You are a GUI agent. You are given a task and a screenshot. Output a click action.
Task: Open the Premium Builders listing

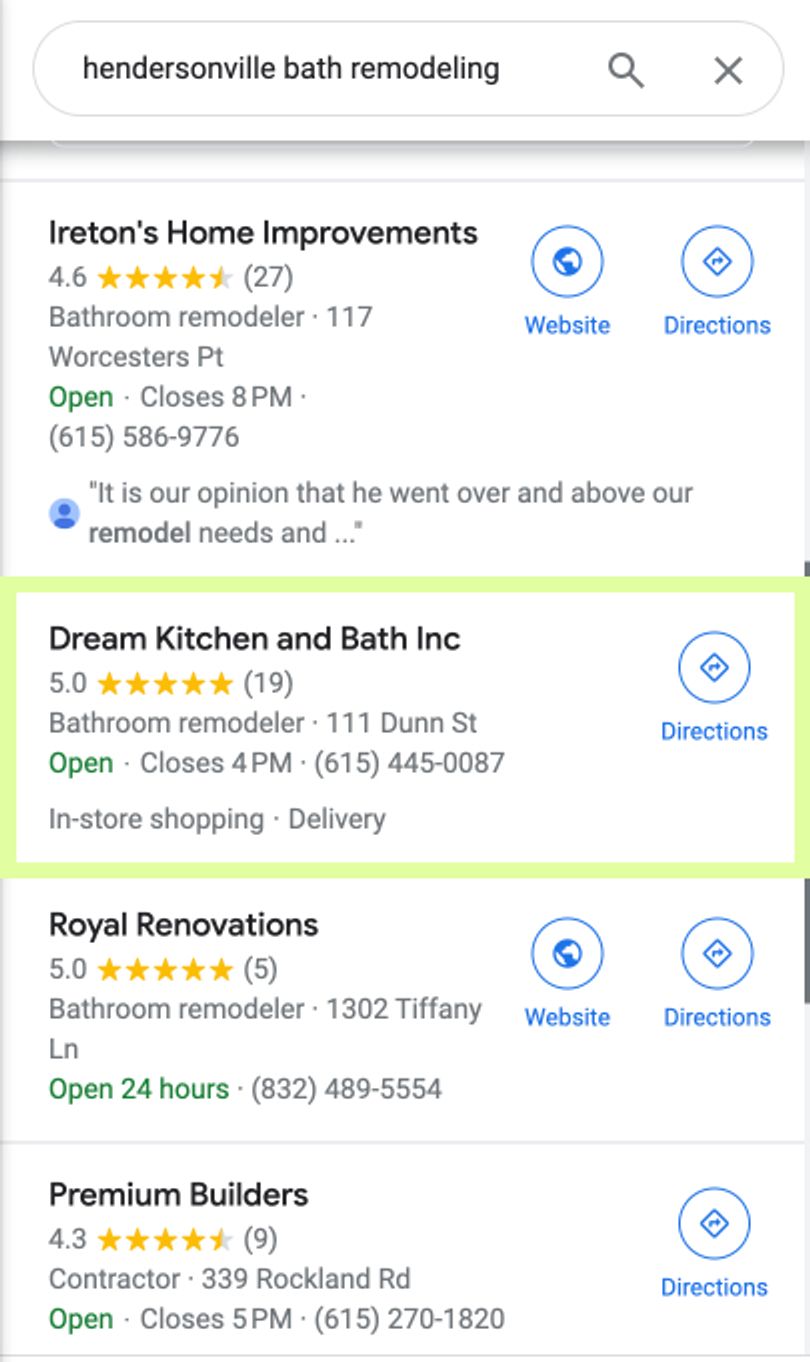[x=178, y=1195]
